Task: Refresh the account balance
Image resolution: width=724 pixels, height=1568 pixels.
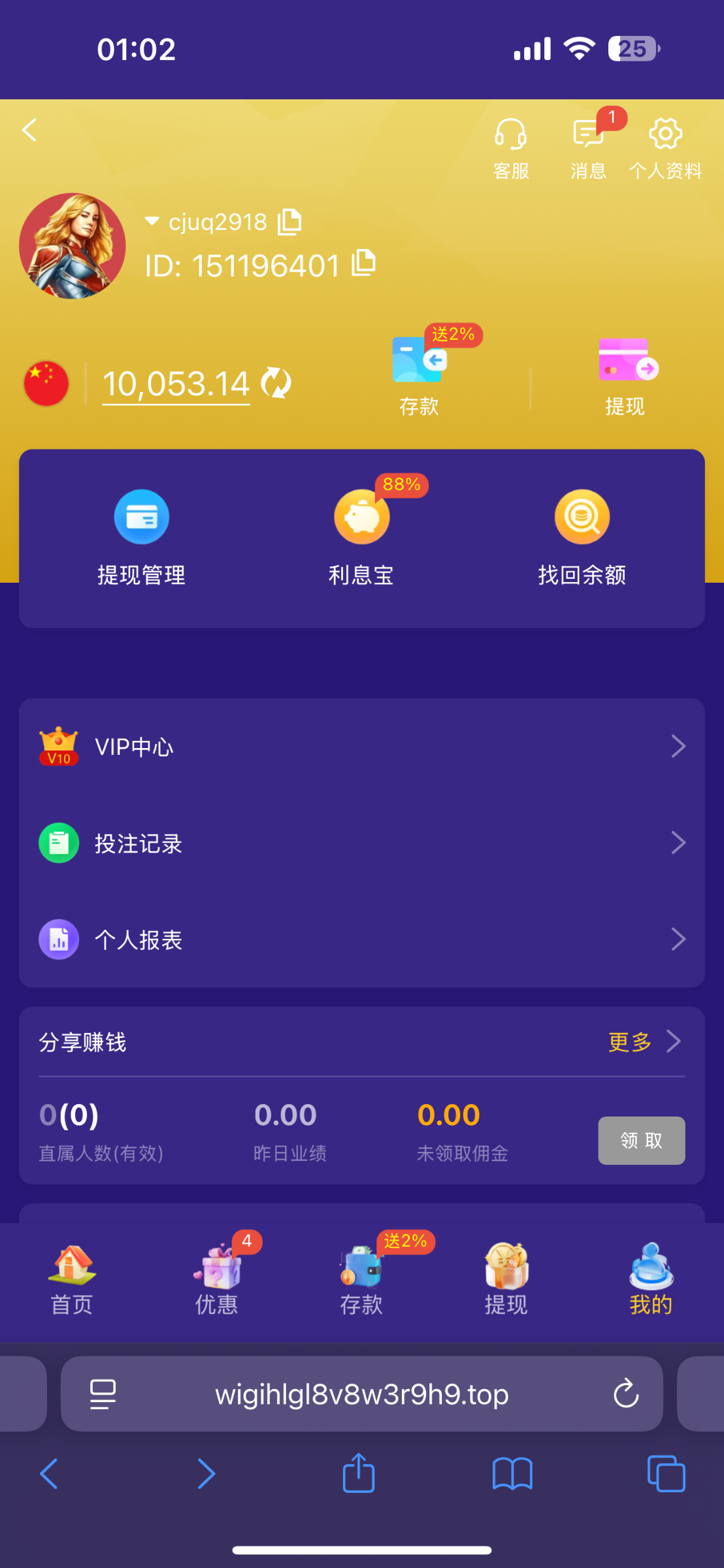Action: point(276,383)
